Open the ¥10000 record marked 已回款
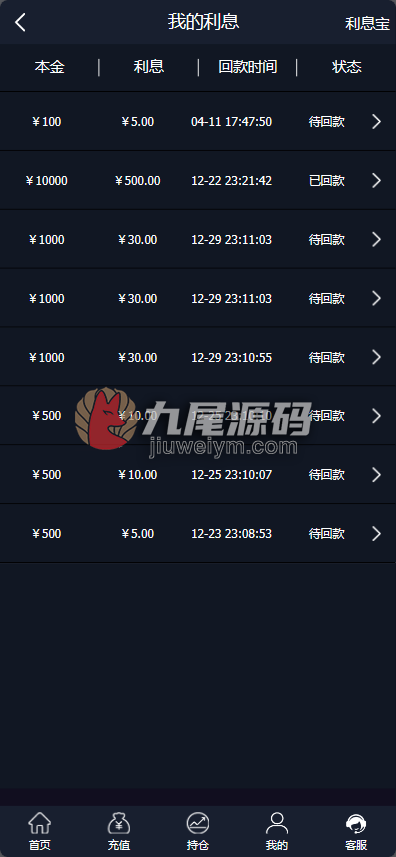The width and height of the screenshot is (396, 857). point(198,180)
